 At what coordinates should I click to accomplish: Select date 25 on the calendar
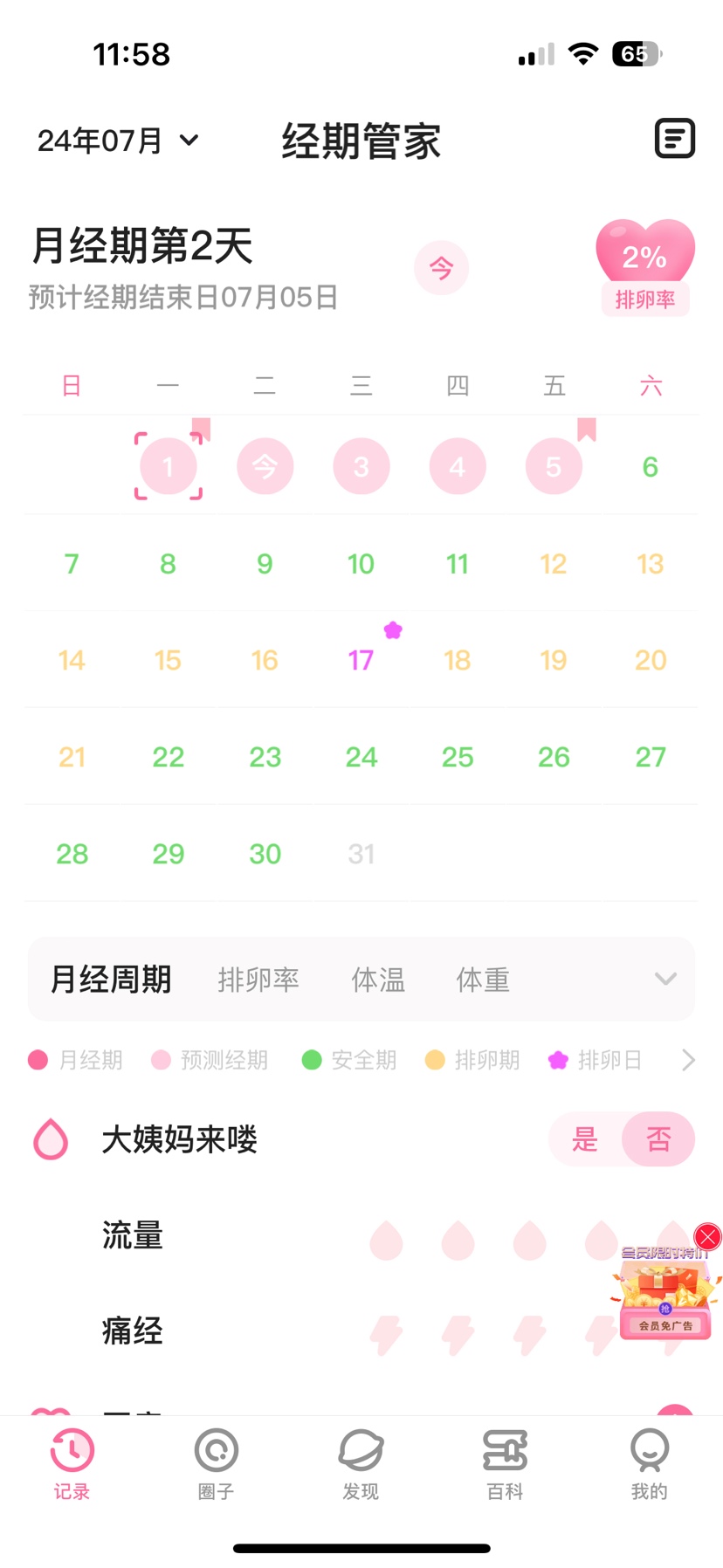[x=458, y=757]
